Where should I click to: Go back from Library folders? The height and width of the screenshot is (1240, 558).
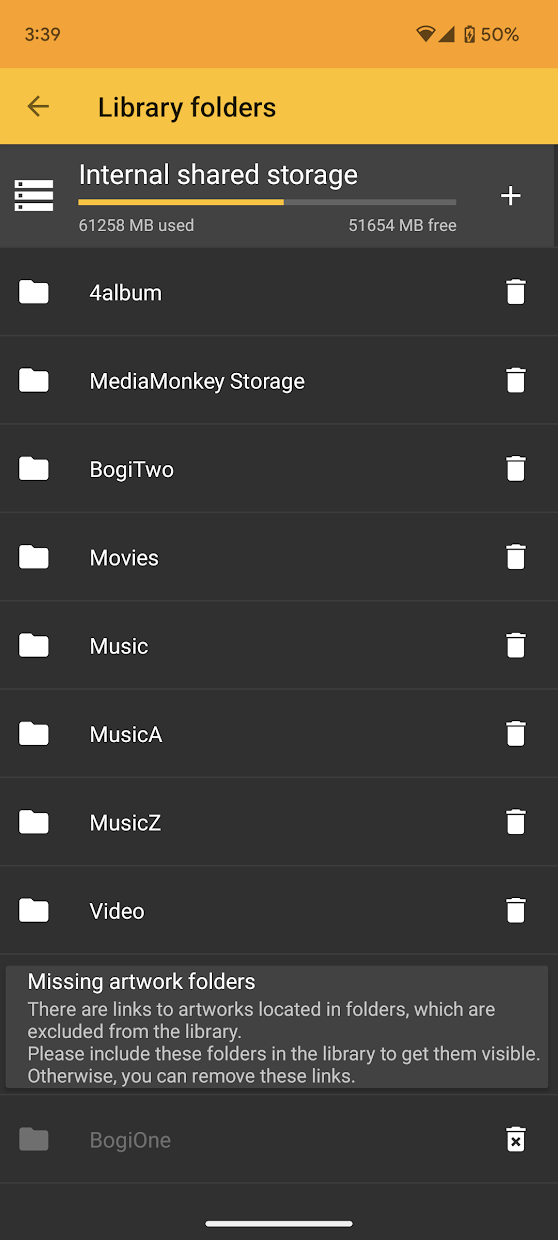click(38, 107)
